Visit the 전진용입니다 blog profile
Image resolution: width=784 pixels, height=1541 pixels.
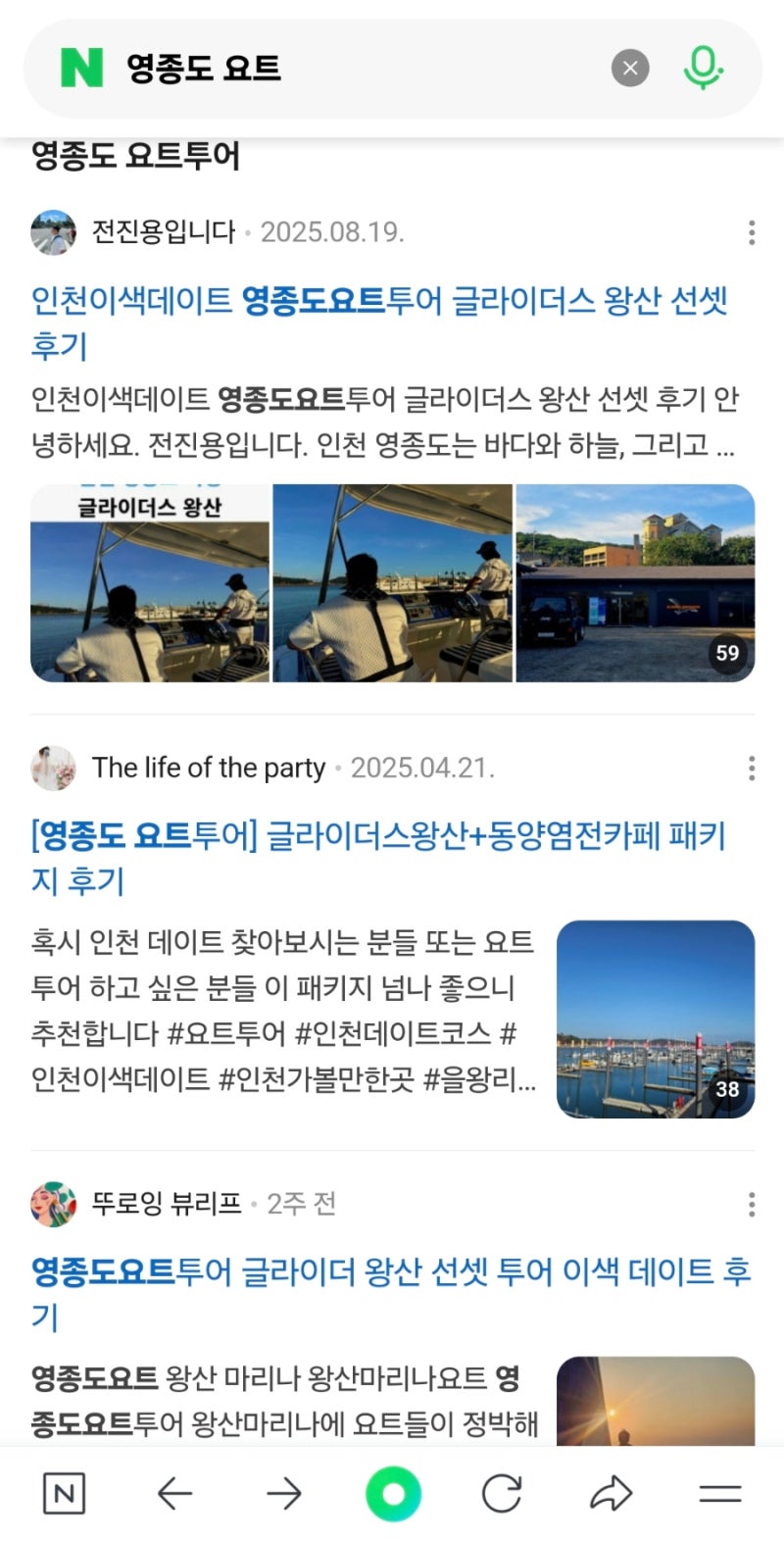(163, 232)
